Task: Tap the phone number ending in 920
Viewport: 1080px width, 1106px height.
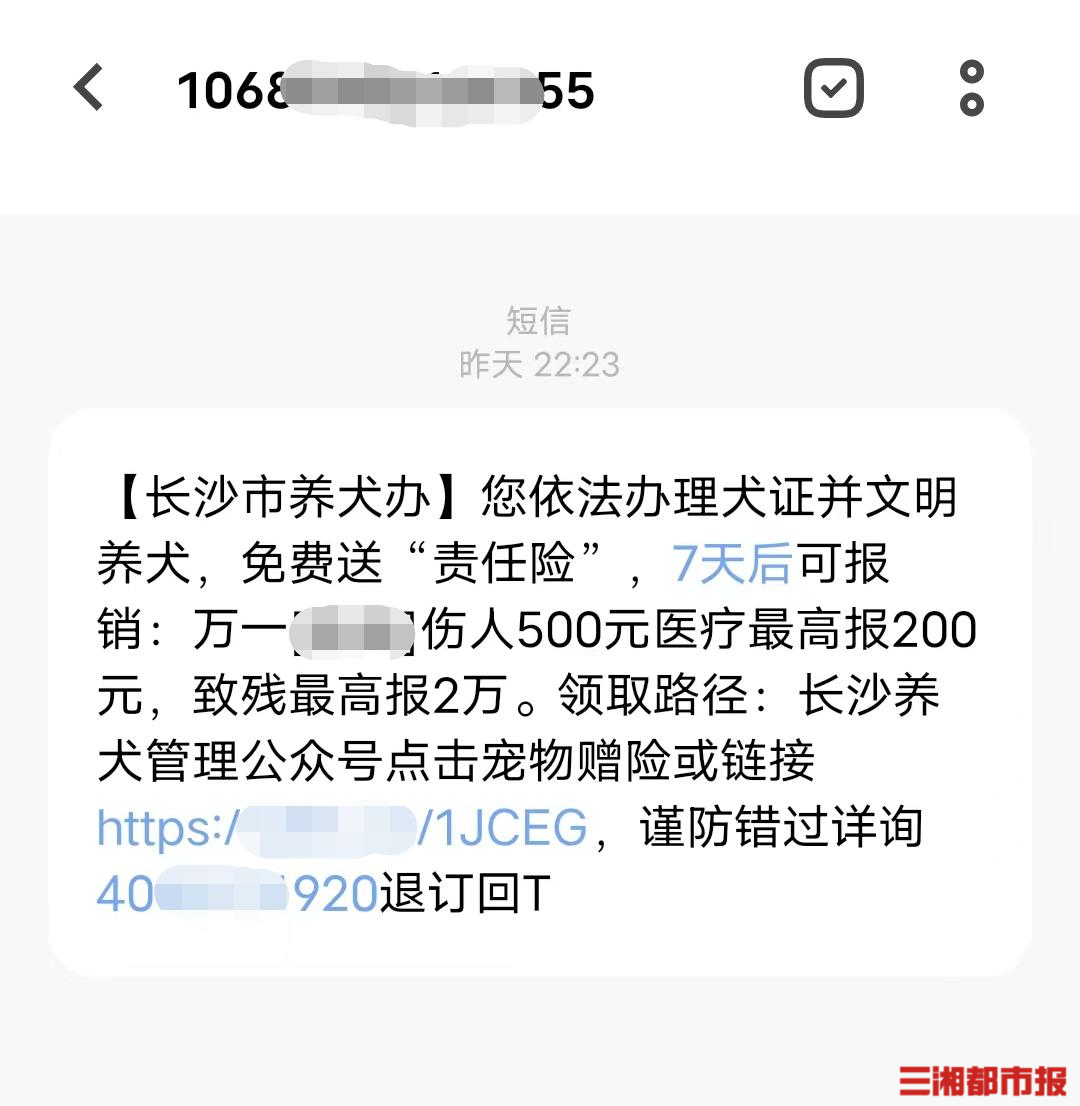Action: 236,895
